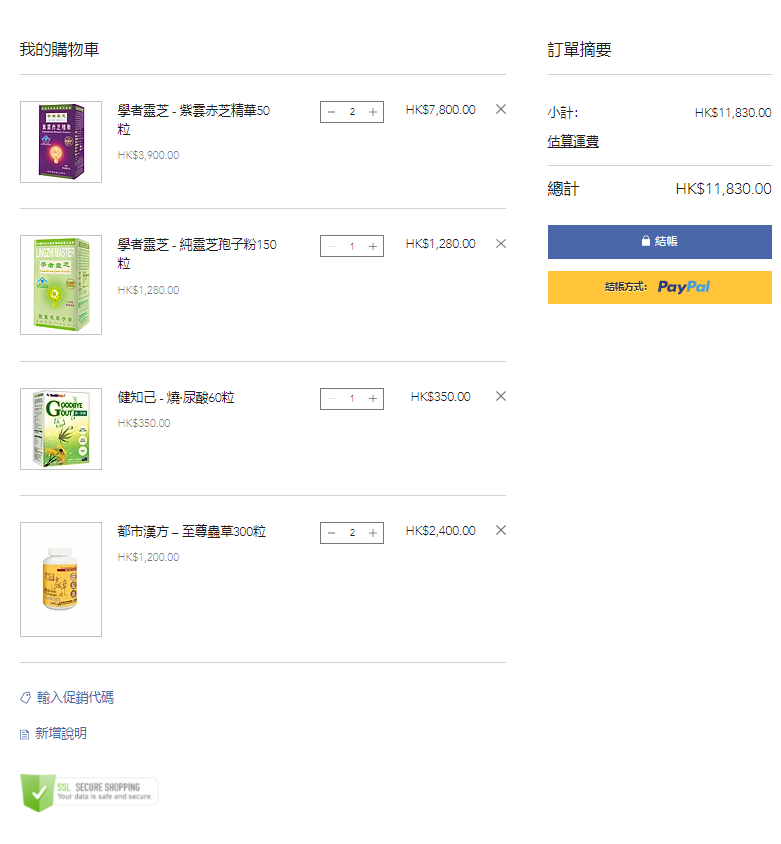Tap the 結帳 checkout button

click(x=659, y=241)
